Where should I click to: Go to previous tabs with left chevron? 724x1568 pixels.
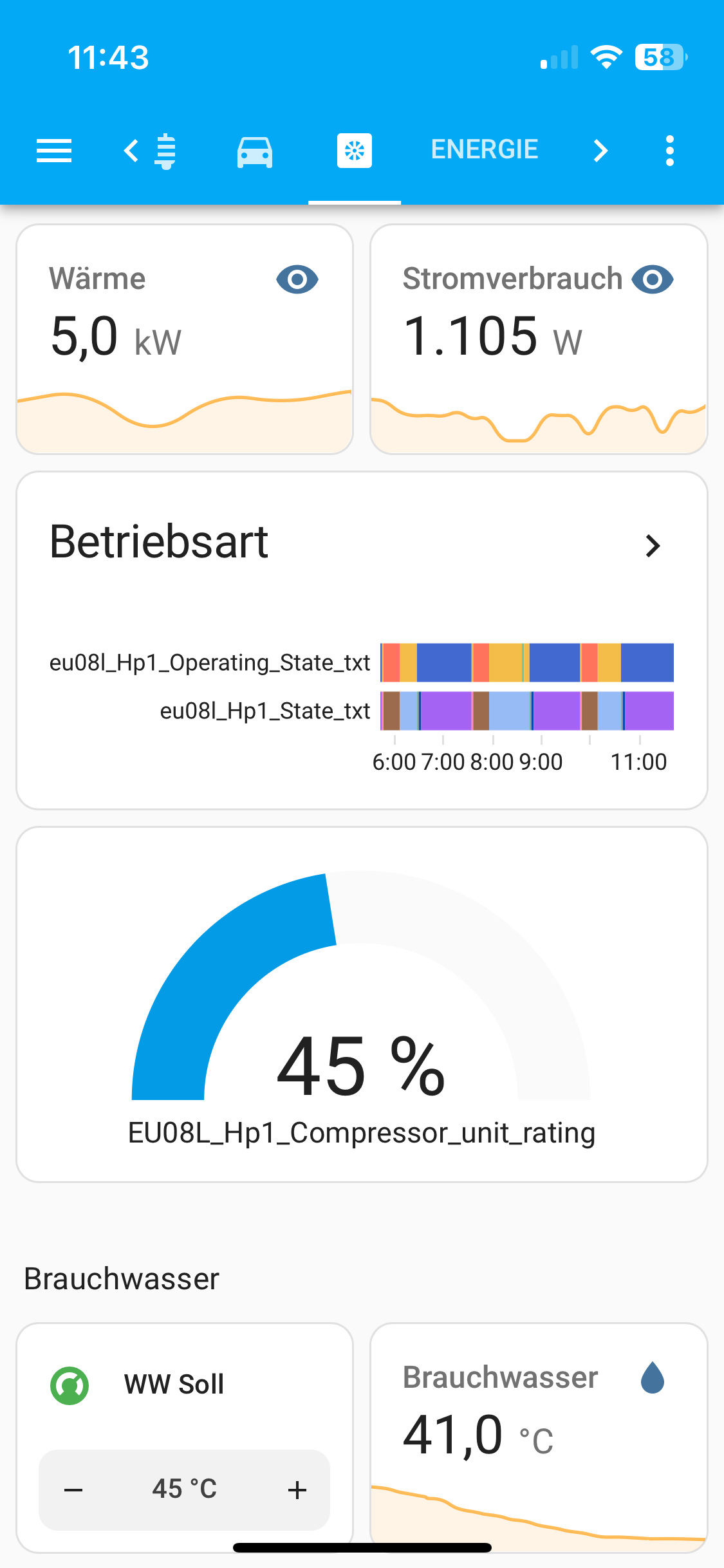pyautogui.click(x=131, y=151)
